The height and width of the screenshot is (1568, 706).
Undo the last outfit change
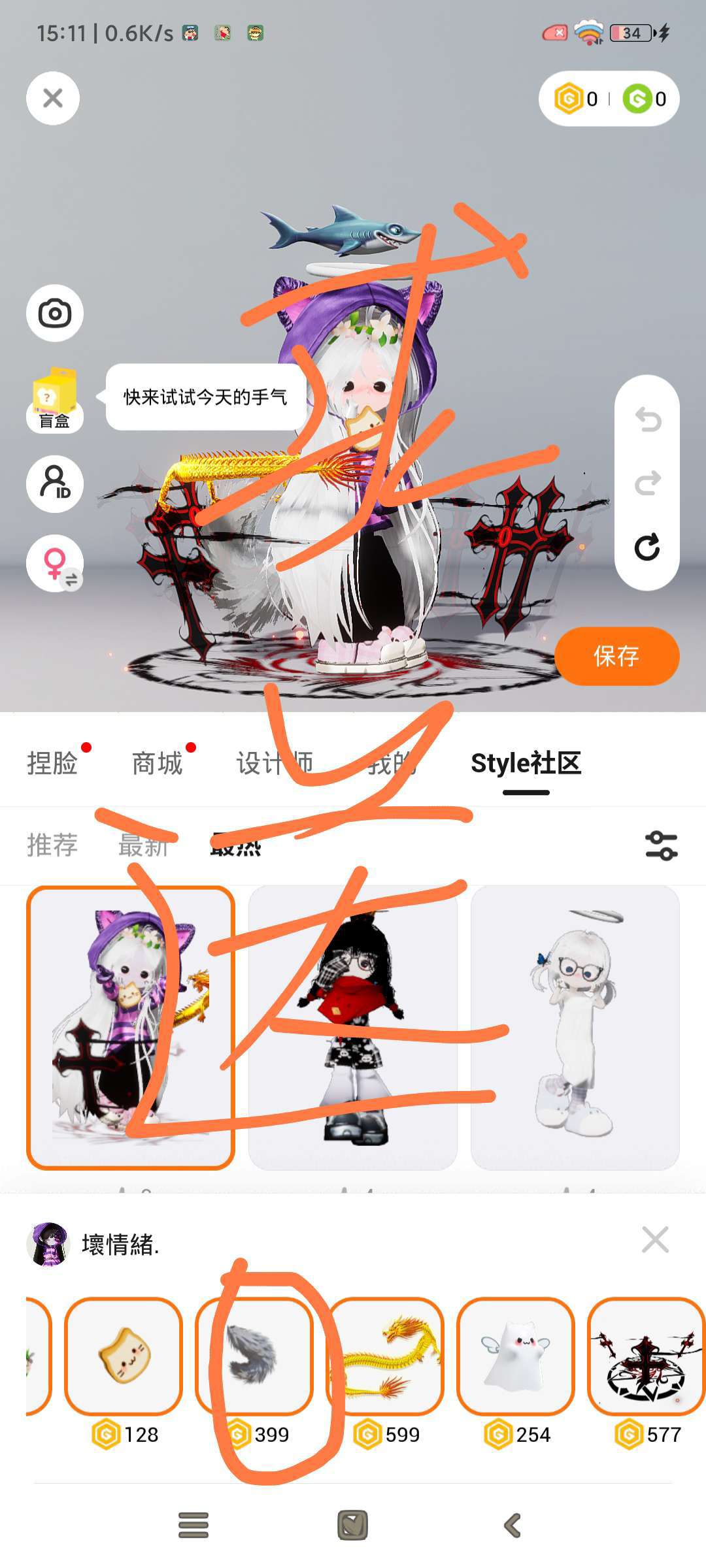[647, 420]
